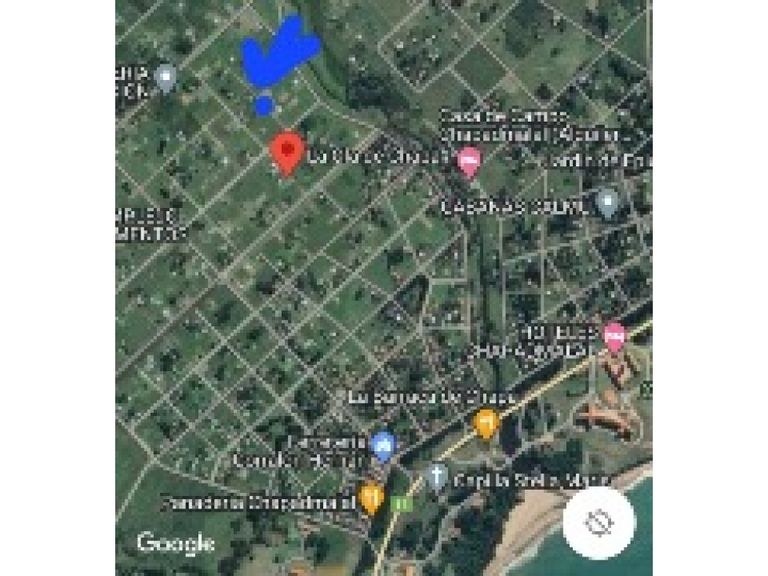Screen dimensions: 768x576
Task: Open the Casa de Campo Chapadmalal lodging pin
Action: pyautogui.click(x=468, y=160)
